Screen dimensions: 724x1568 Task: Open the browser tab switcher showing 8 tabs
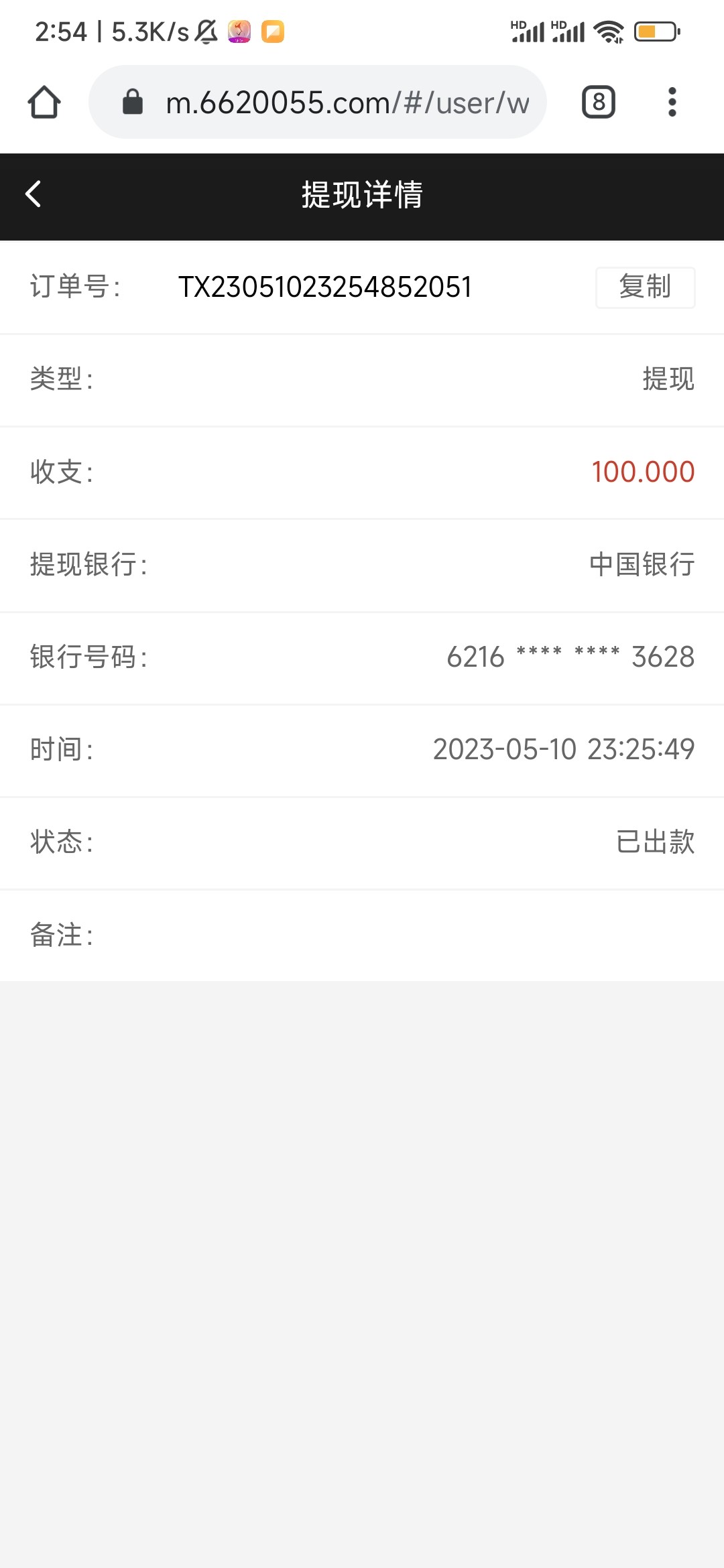coord(597,102)
